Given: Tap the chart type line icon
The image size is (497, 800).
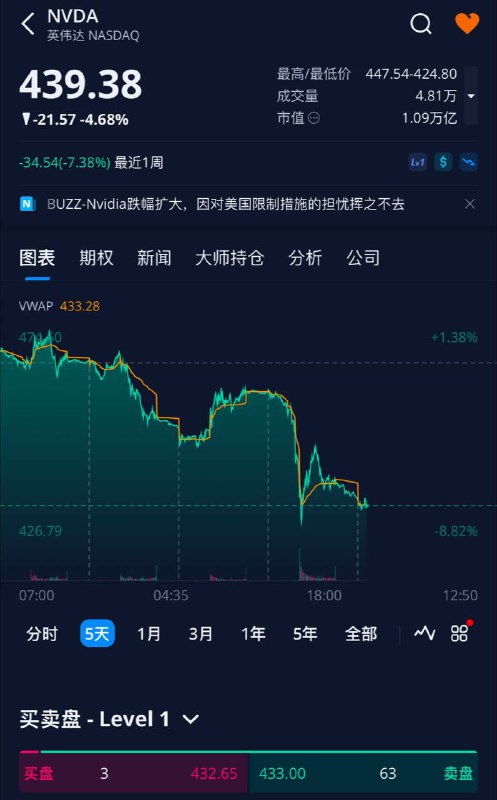Looking at the screenshot, I should pyautogui.click(x=425, y=634).
